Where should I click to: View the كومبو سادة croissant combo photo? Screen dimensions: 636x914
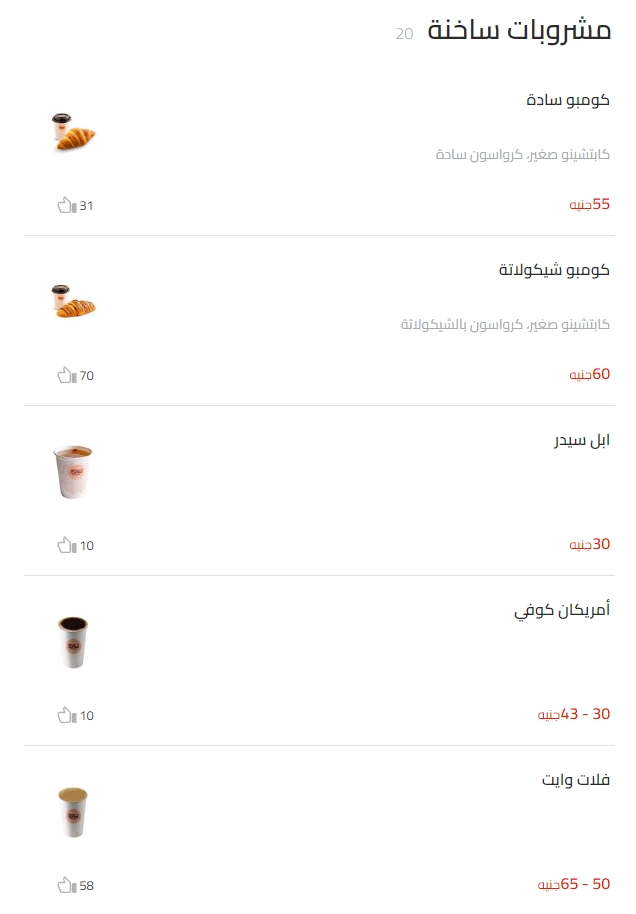click(73, 133)
